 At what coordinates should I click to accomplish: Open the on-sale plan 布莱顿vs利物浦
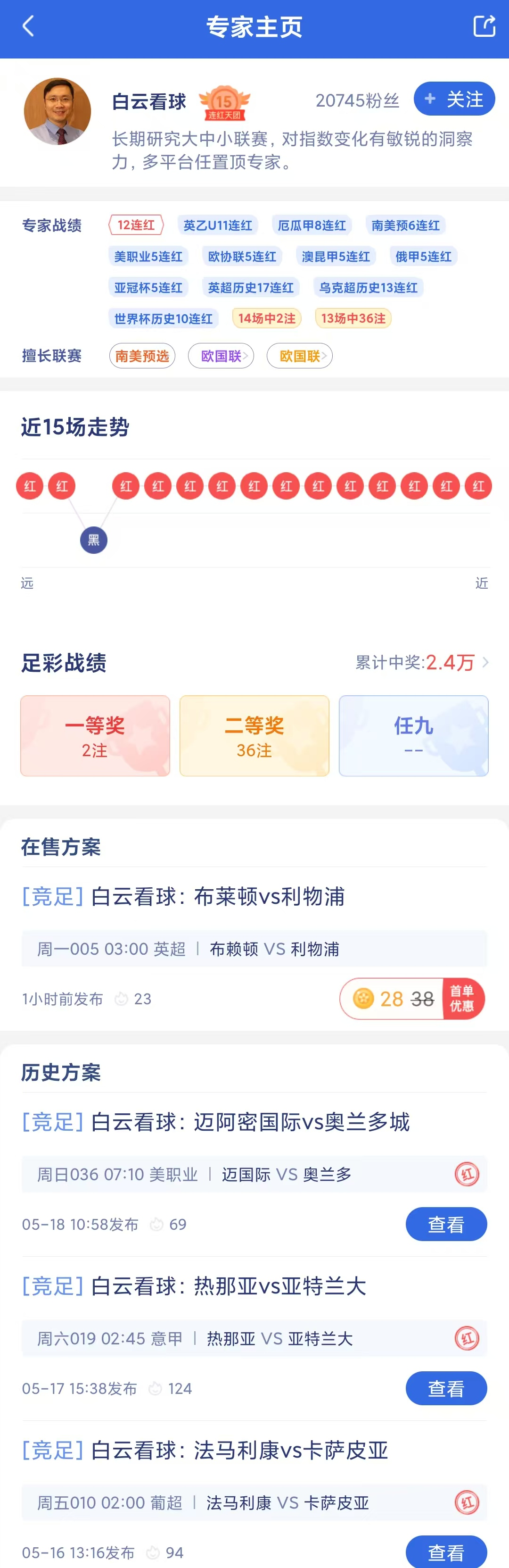[218, 897]
